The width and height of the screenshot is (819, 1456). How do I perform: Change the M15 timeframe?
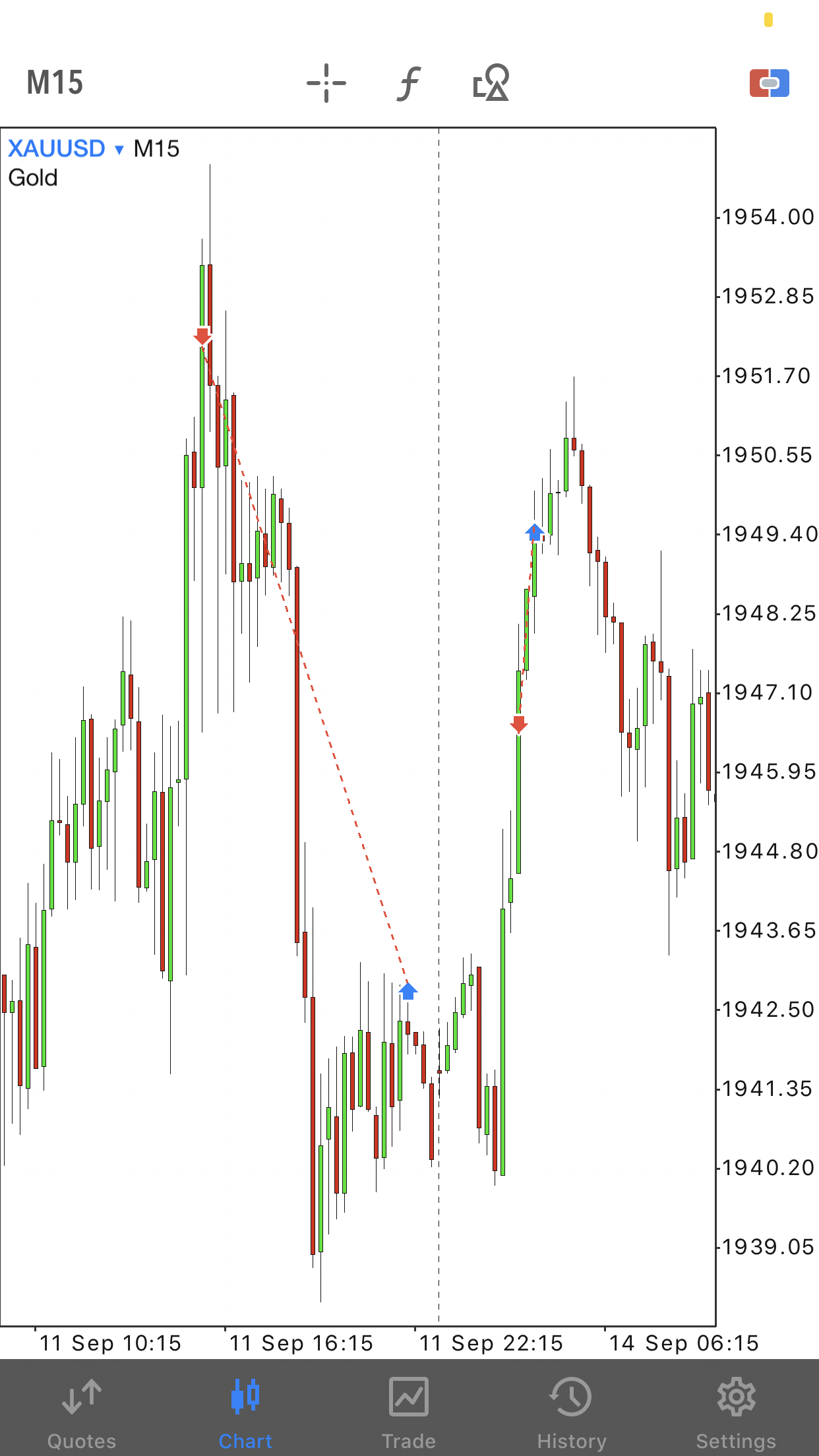(x=55, y=83)
